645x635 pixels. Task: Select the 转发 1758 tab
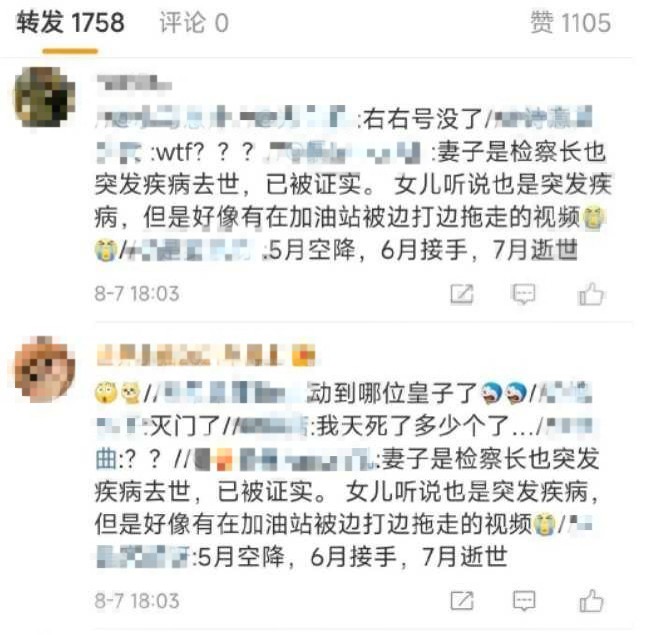(x=70, y=23)
